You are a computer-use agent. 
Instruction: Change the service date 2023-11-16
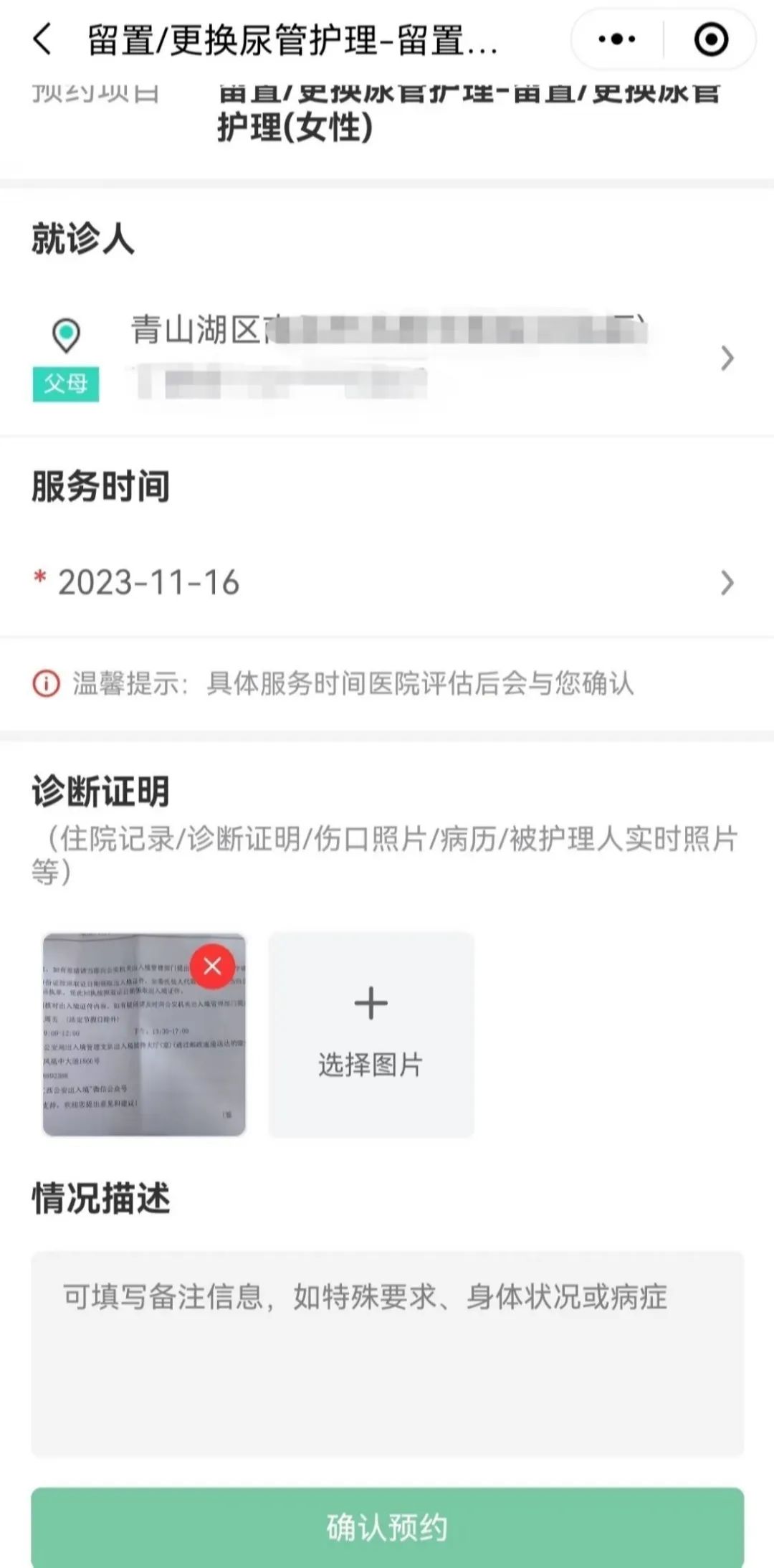387,582
